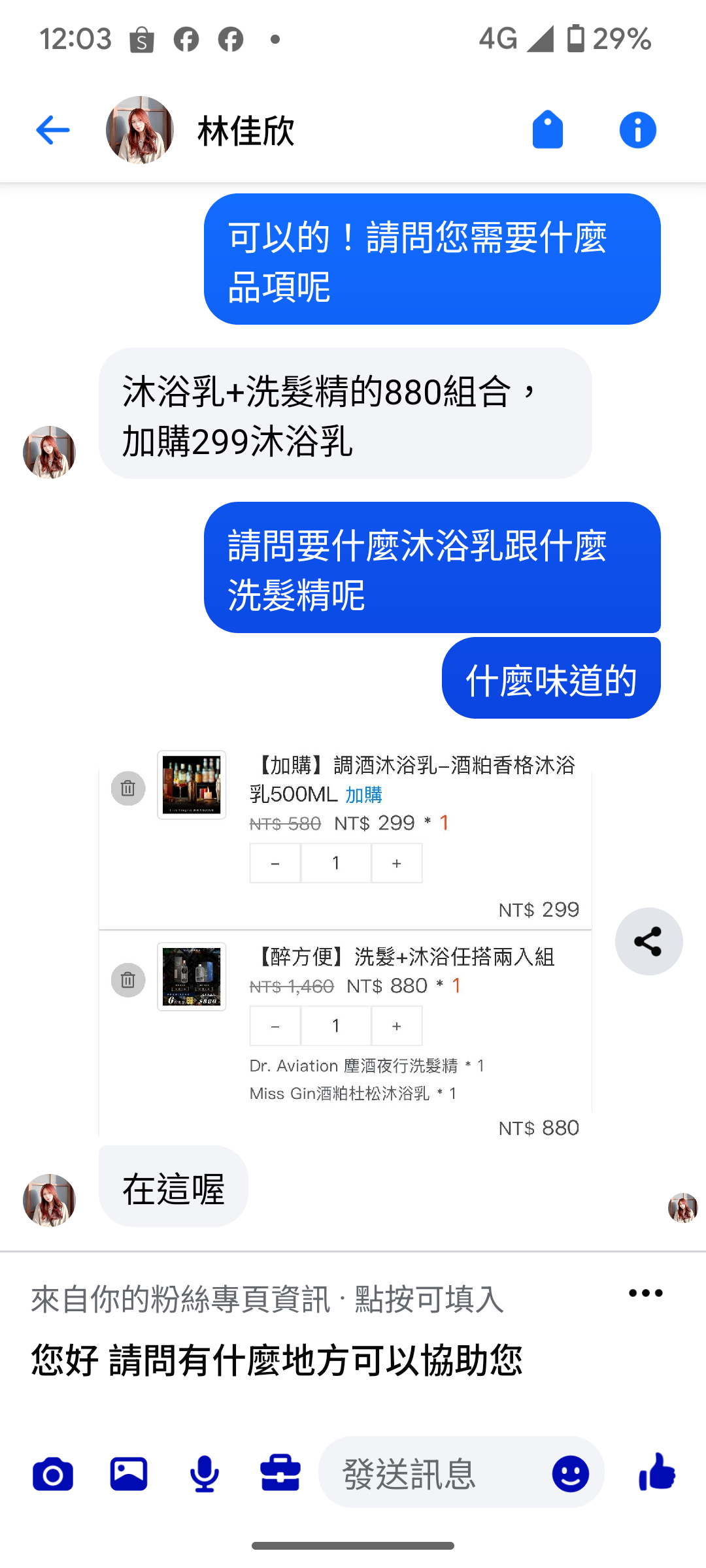The width and height of the screenshot is (706, 1568).
Task: Open the emoji picker
Action: point(570,1474)
